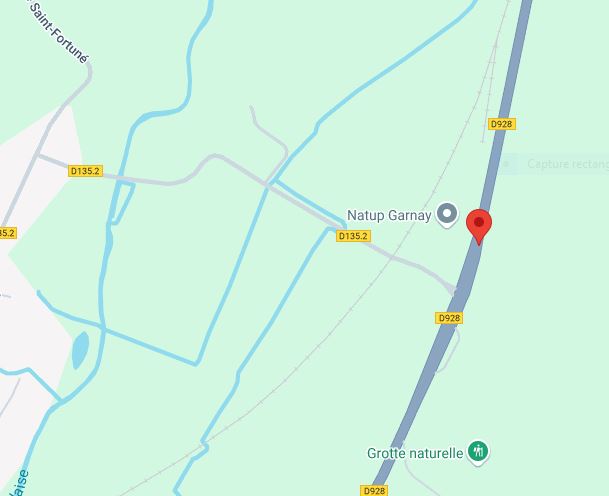Open the Natup Garnay place marker
The height and width of the screenshot is (496, 609).
(x=448, y=215)
